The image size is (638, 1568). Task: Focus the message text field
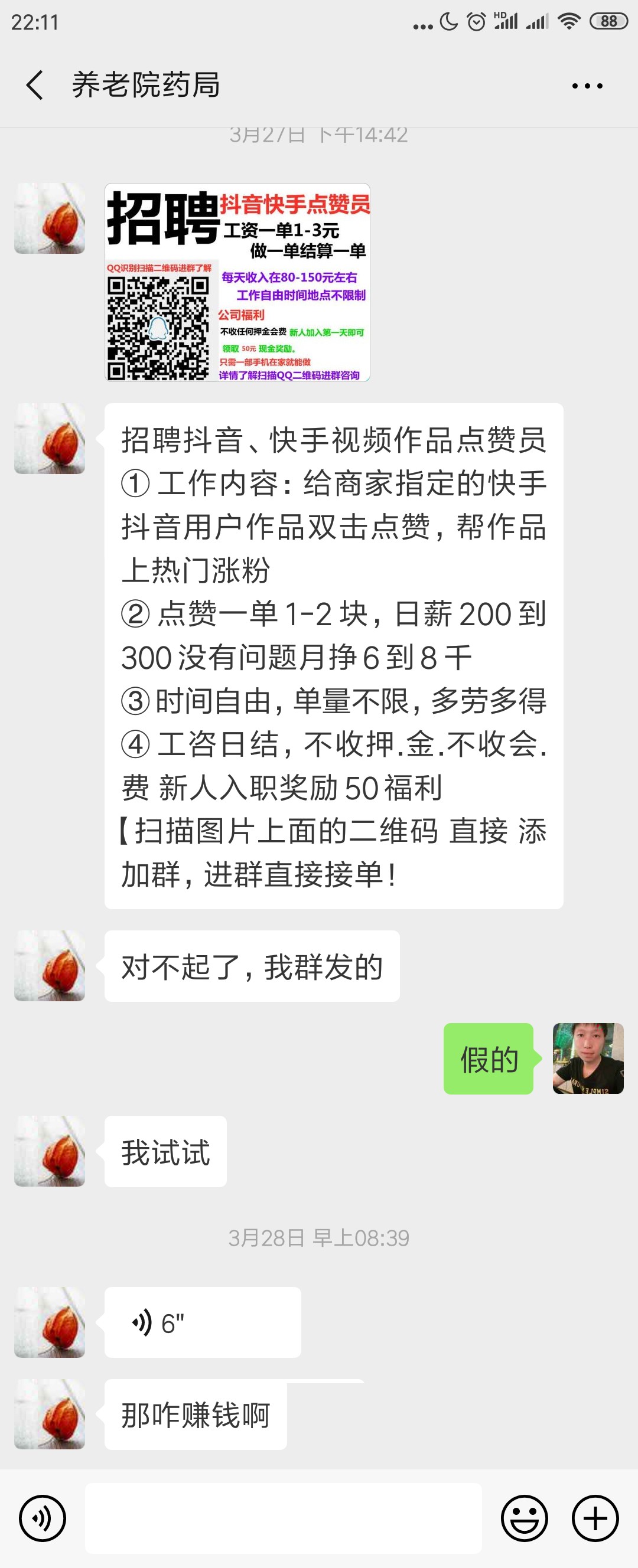pos(284,1518)
